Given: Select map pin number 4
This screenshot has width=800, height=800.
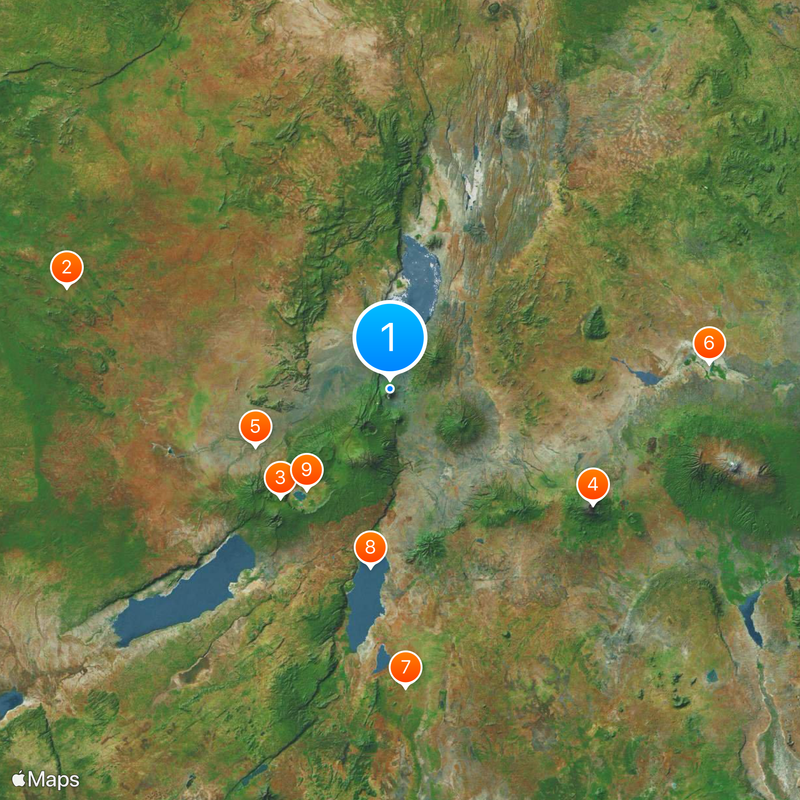Looking at the screenshot, I should coord(593,486).
